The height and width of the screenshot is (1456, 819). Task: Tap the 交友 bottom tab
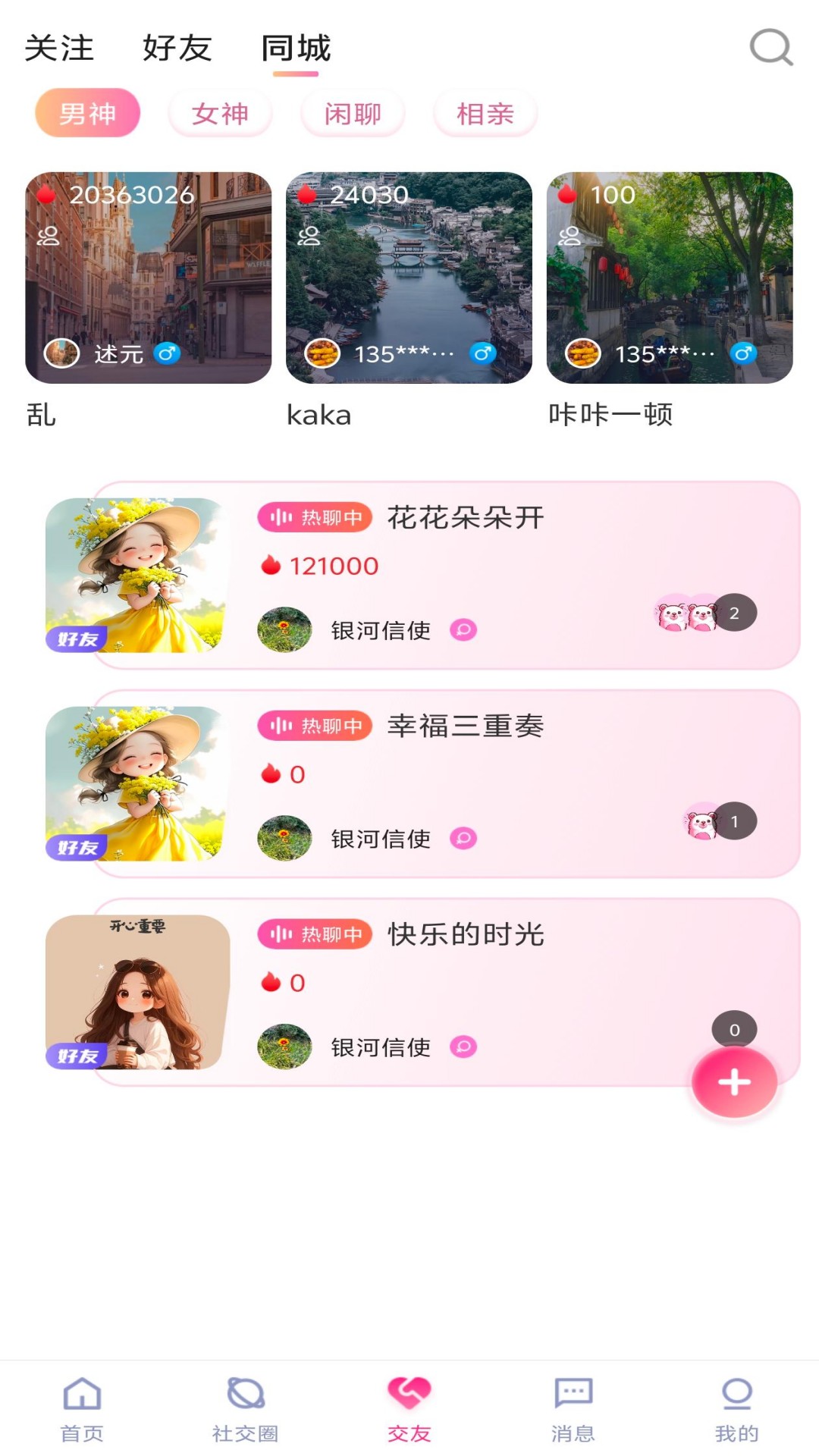click(x=409, y=1409)
